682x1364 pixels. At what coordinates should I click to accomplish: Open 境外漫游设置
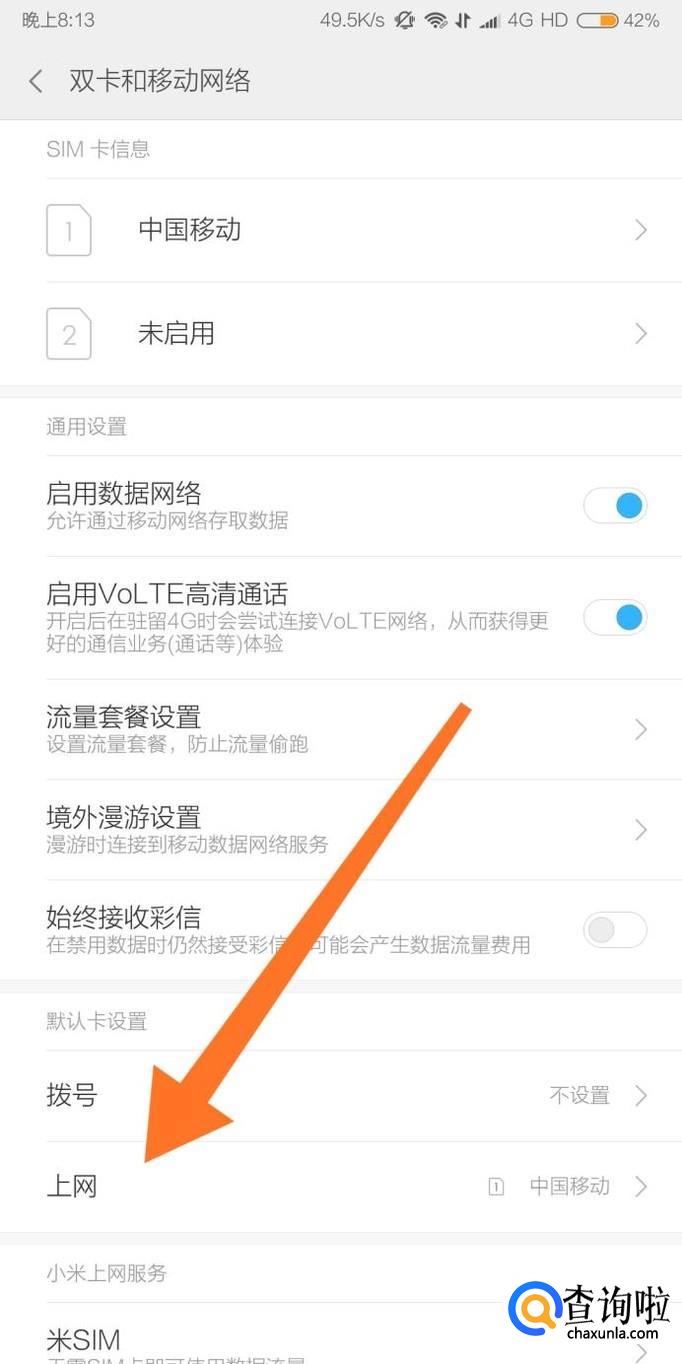click(x=341, y=830)
